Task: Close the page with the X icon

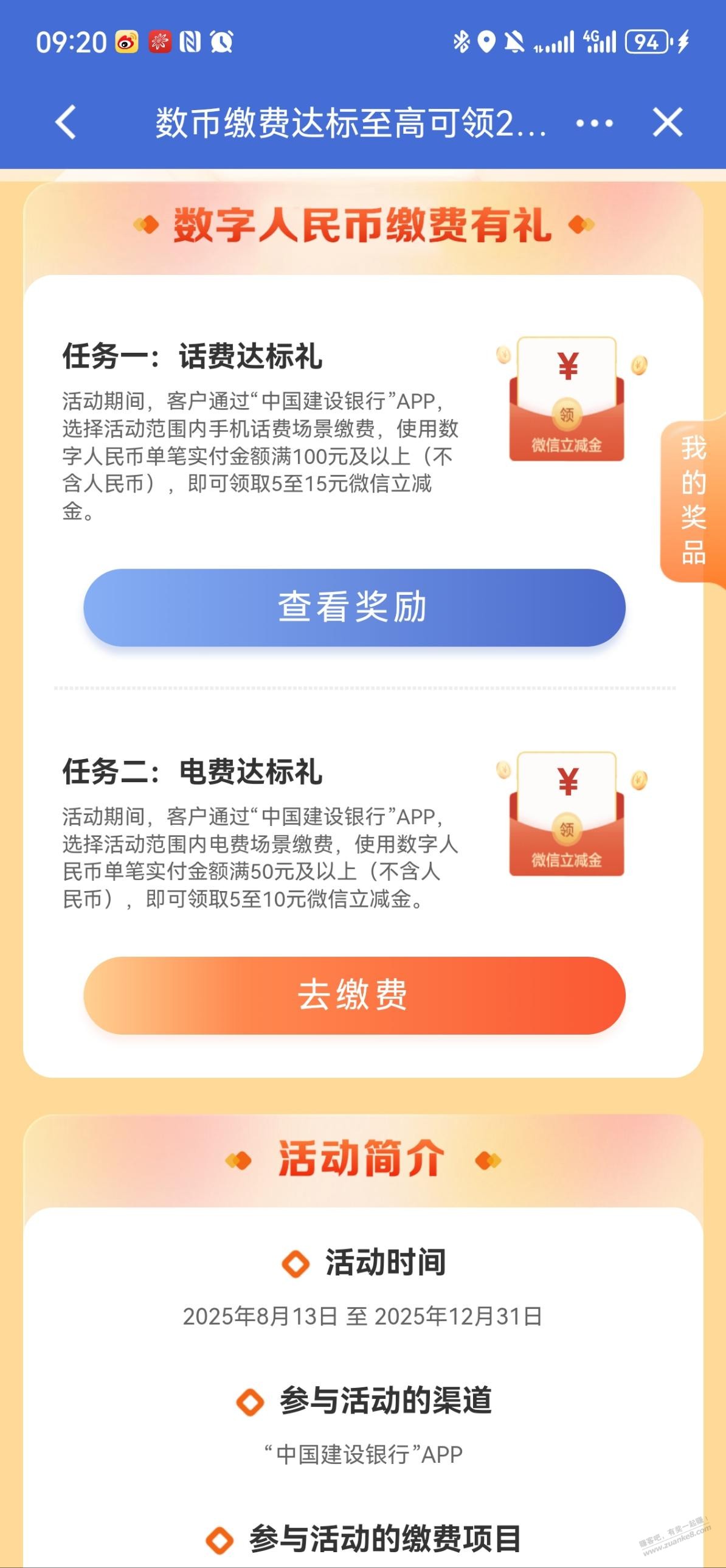Action: point(668,122)
